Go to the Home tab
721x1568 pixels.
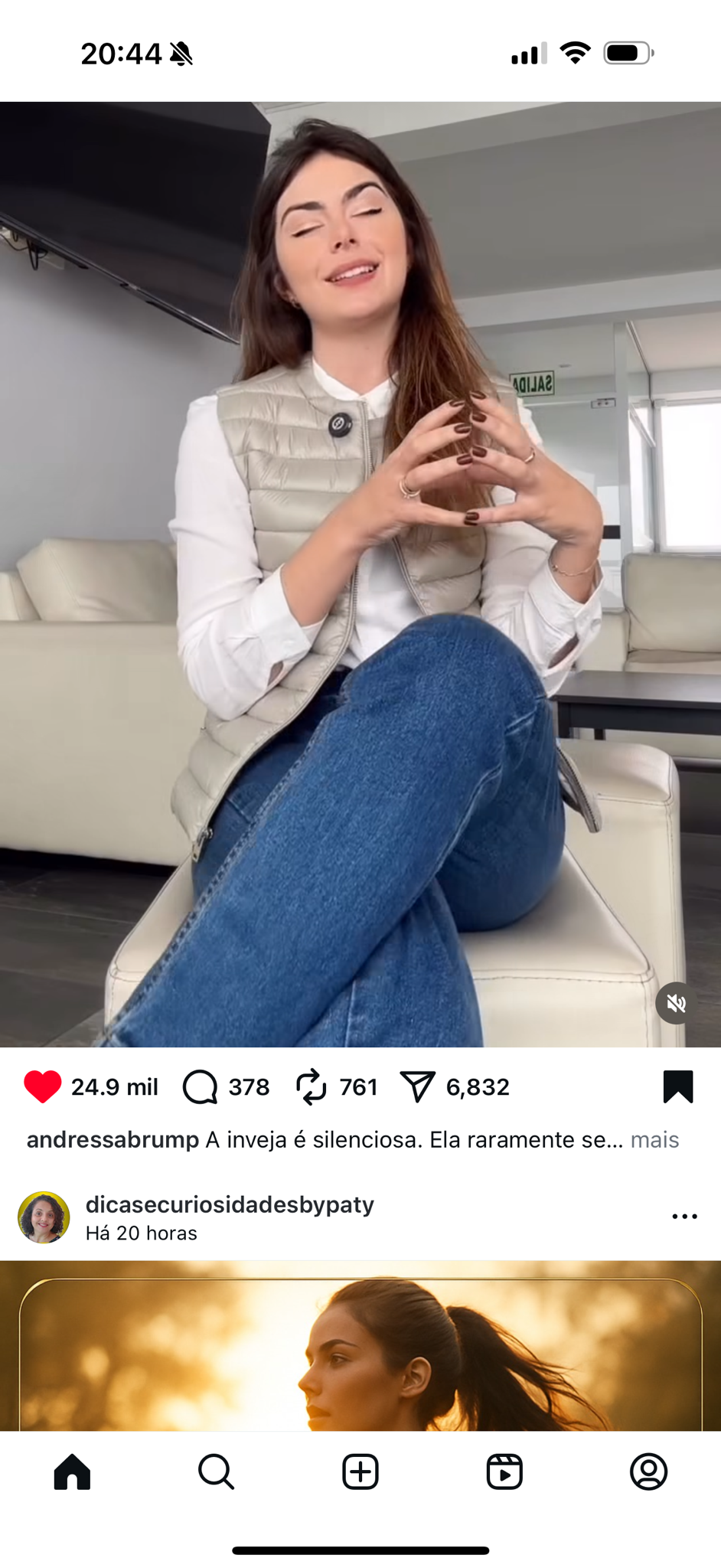pos(73,1472)
